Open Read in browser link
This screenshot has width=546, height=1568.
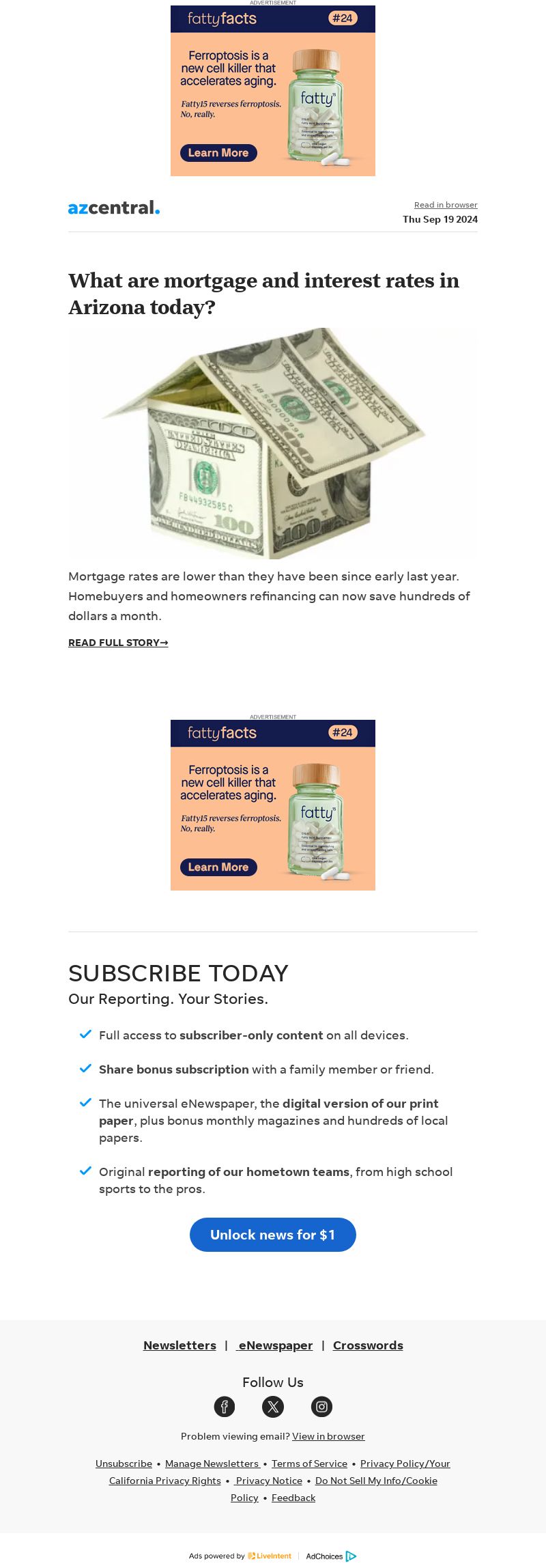click(446, 205)
